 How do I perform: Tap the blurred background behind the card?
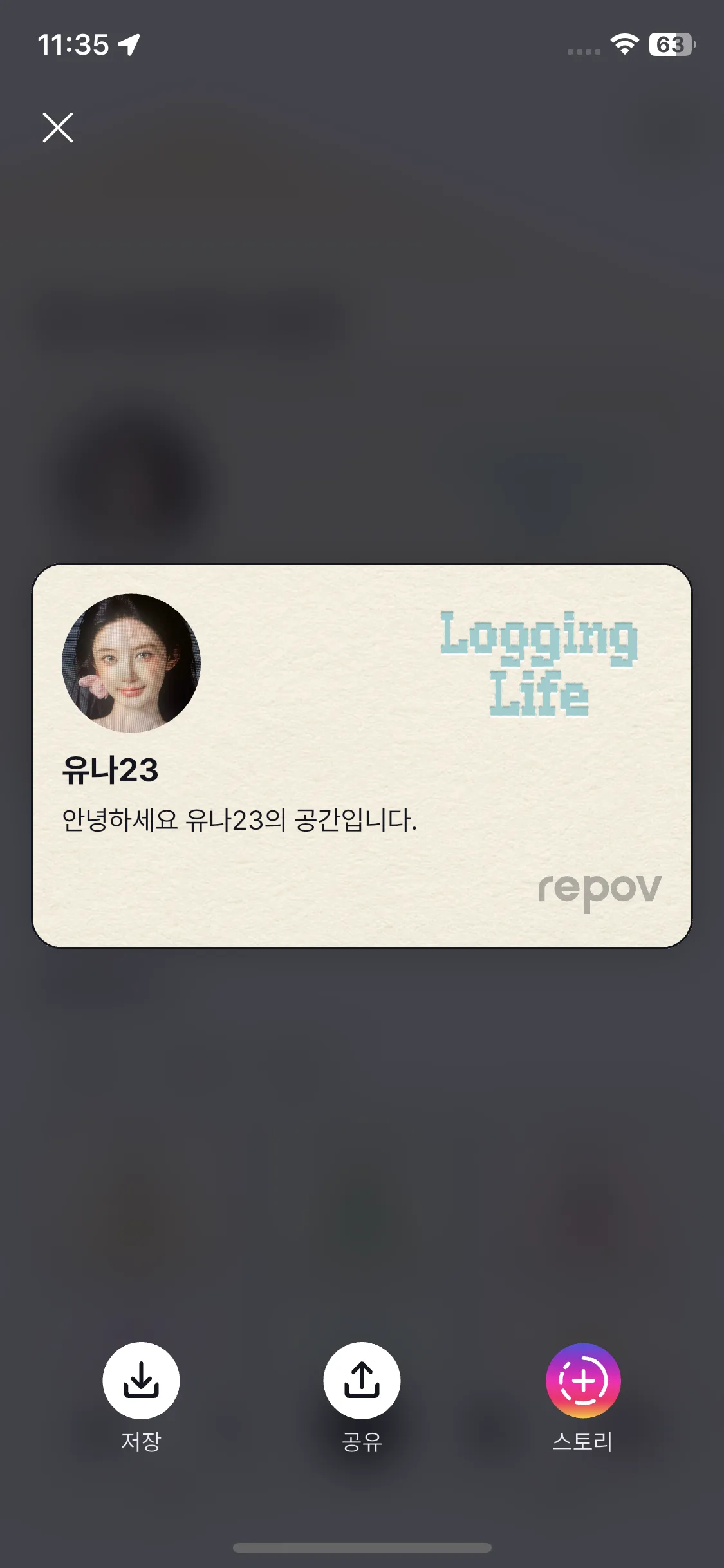coord(360,1126)
